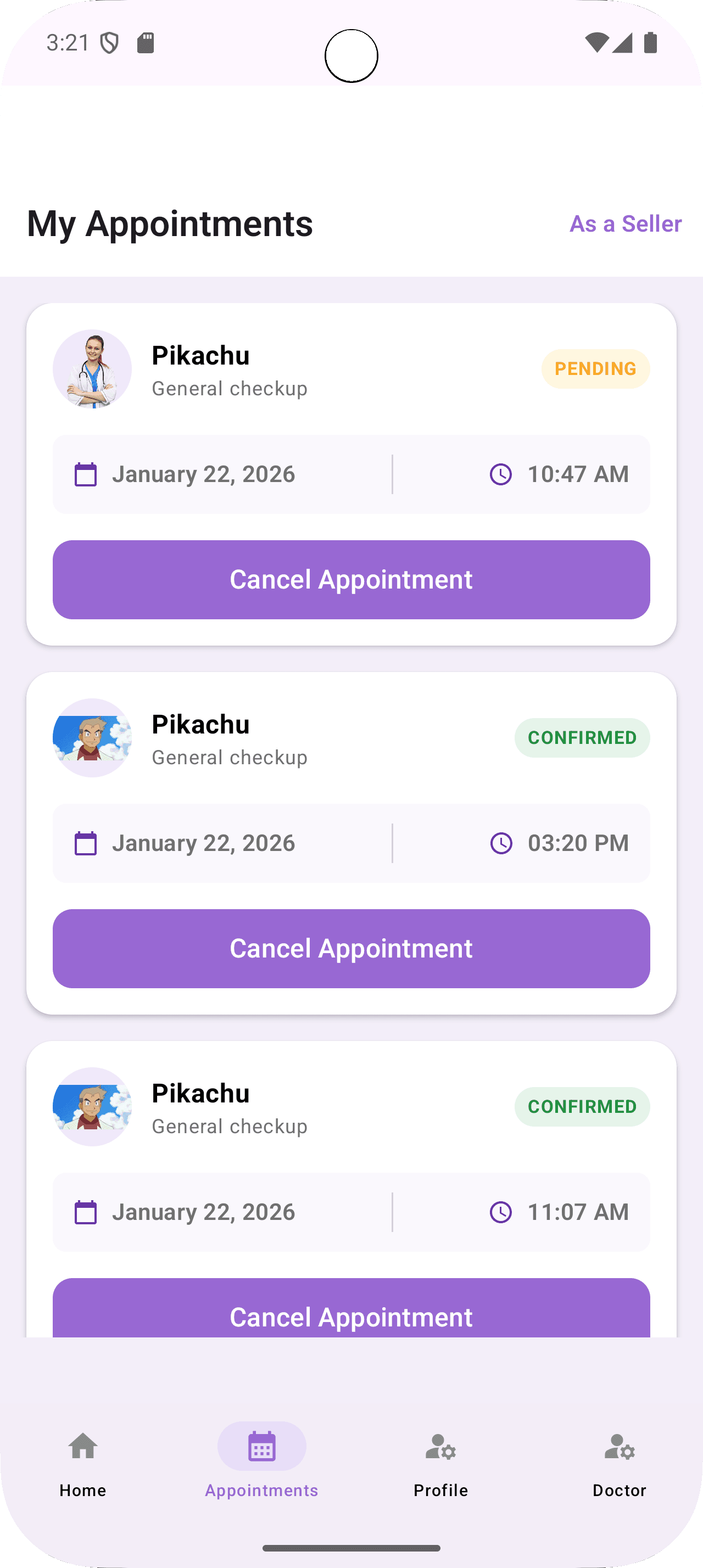
Task: Select the Home icon in bottom navigation
Action: tap(82, 1446)
